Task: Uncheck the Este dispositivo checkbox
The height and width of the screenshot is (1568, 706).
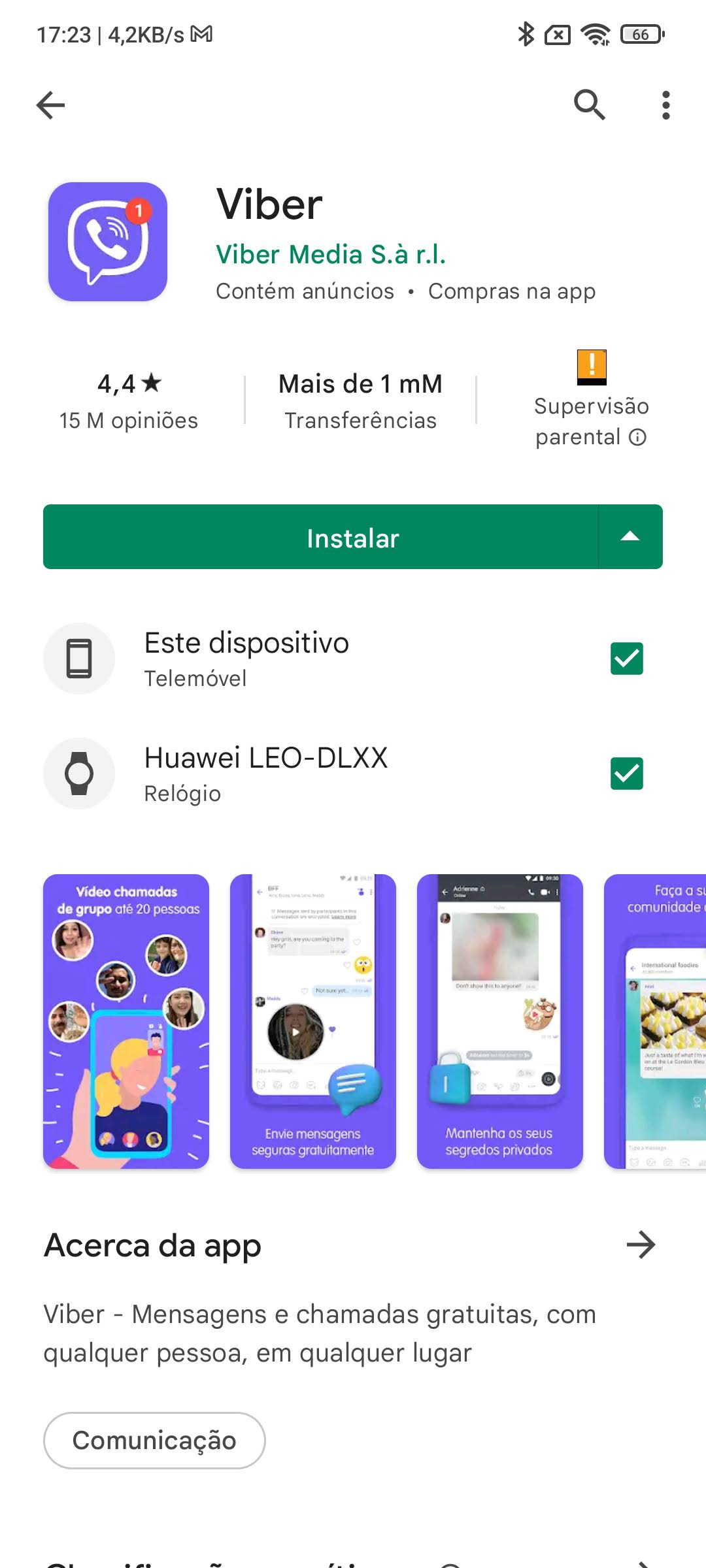Action: click(627, 659)
